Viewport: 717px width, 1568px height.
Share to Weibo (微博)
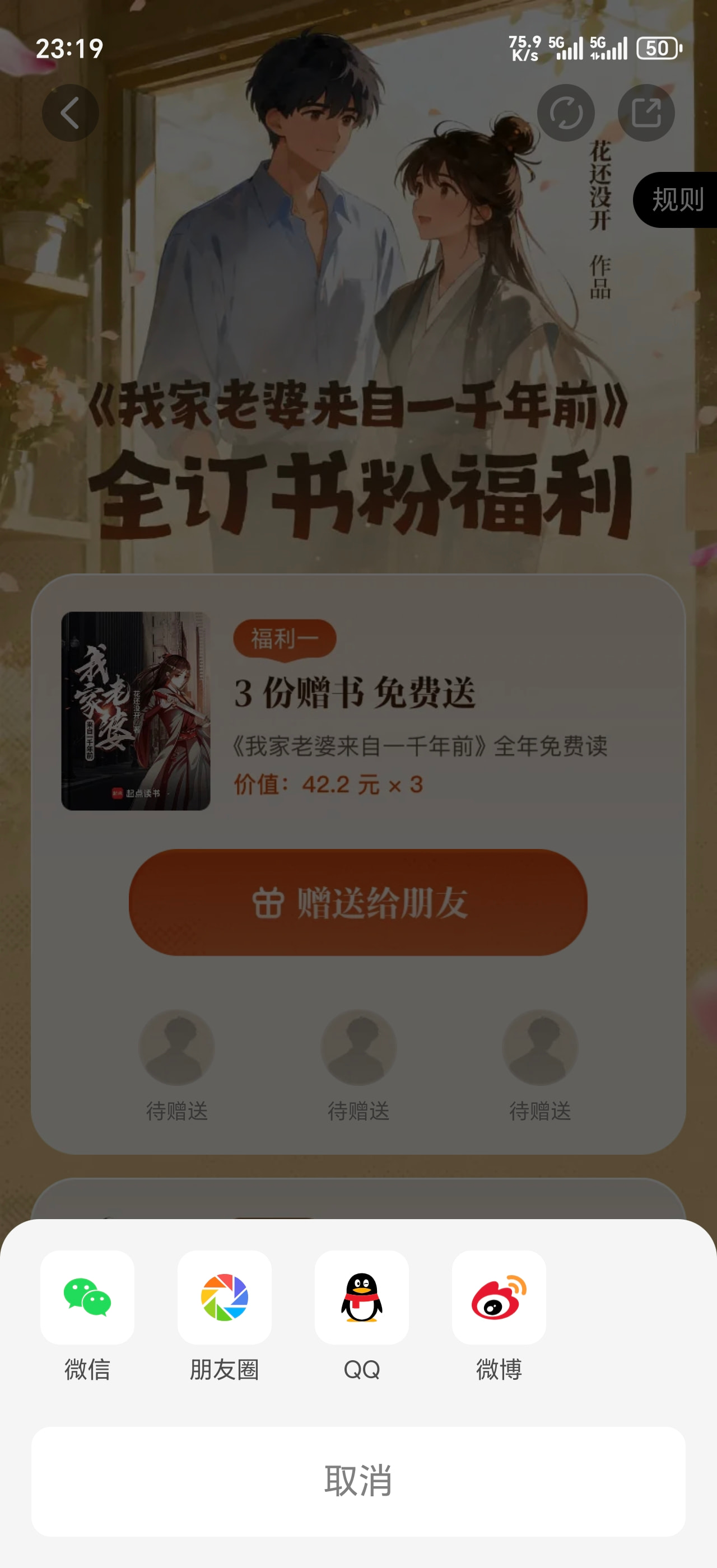(499, 1297)
